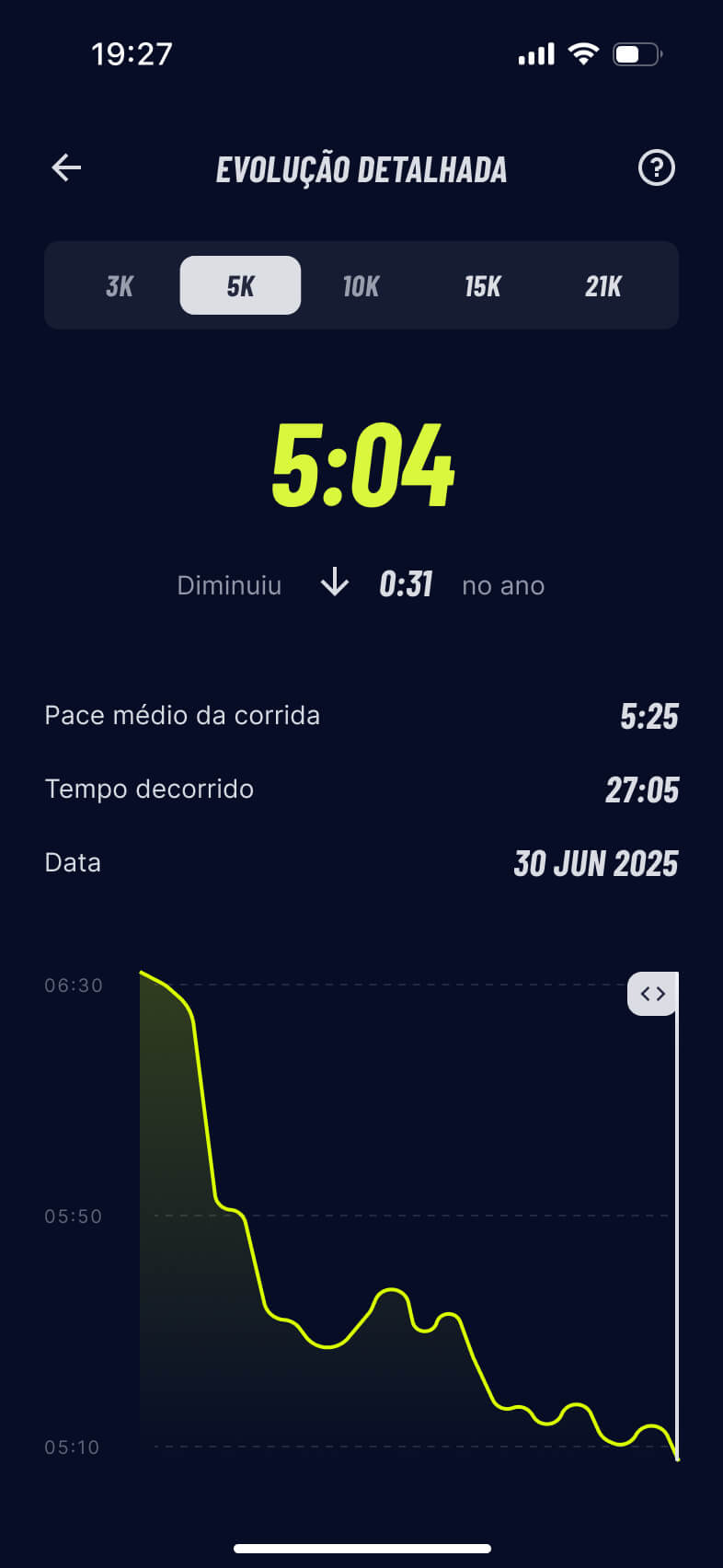
Task: Open the help question mark icon
Action: (x=656, y=168)
